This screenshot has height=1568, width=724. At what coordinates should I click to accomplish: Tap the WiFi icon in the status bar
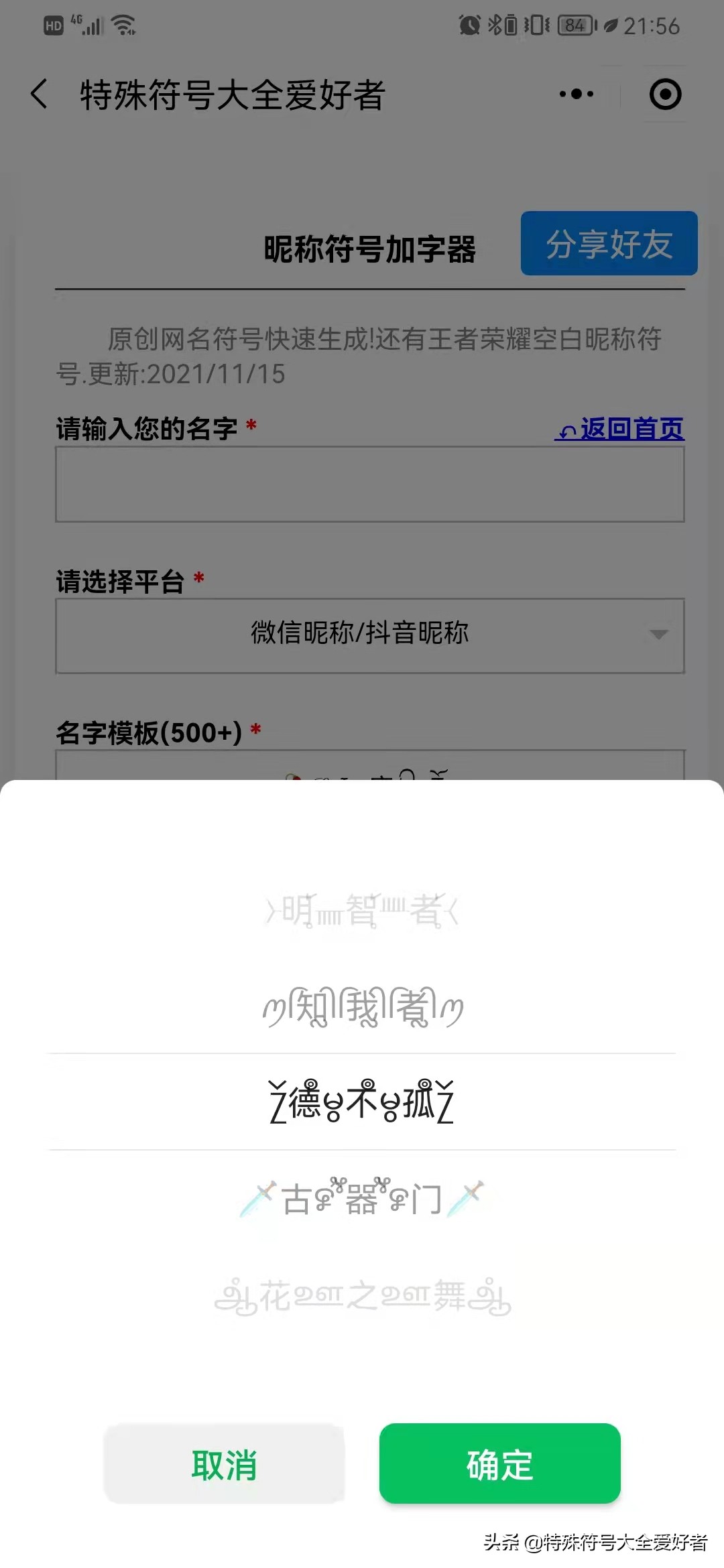(125, 25)
